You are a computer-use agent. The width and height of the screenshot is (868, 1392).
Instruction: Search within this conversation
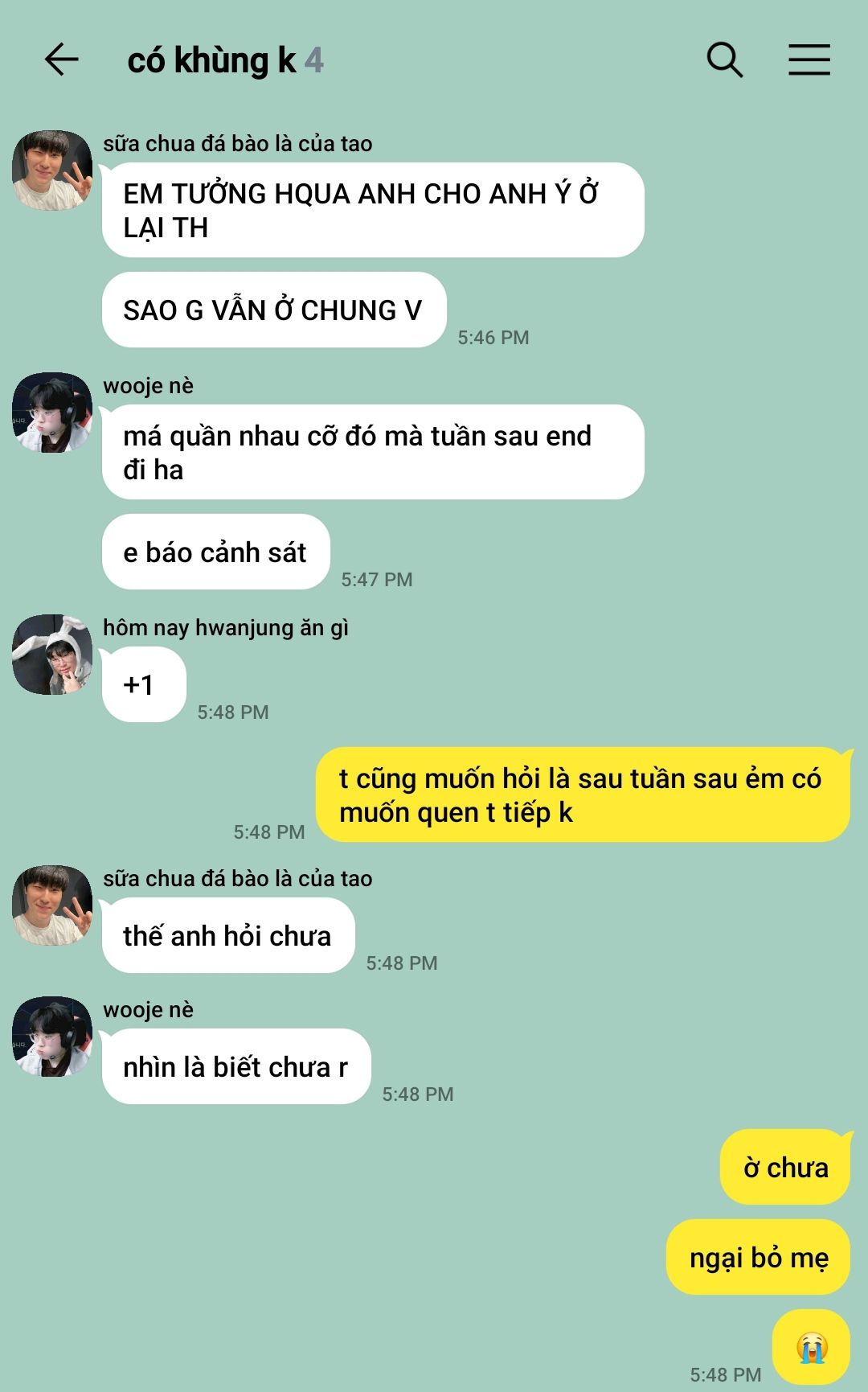(724, 60)
